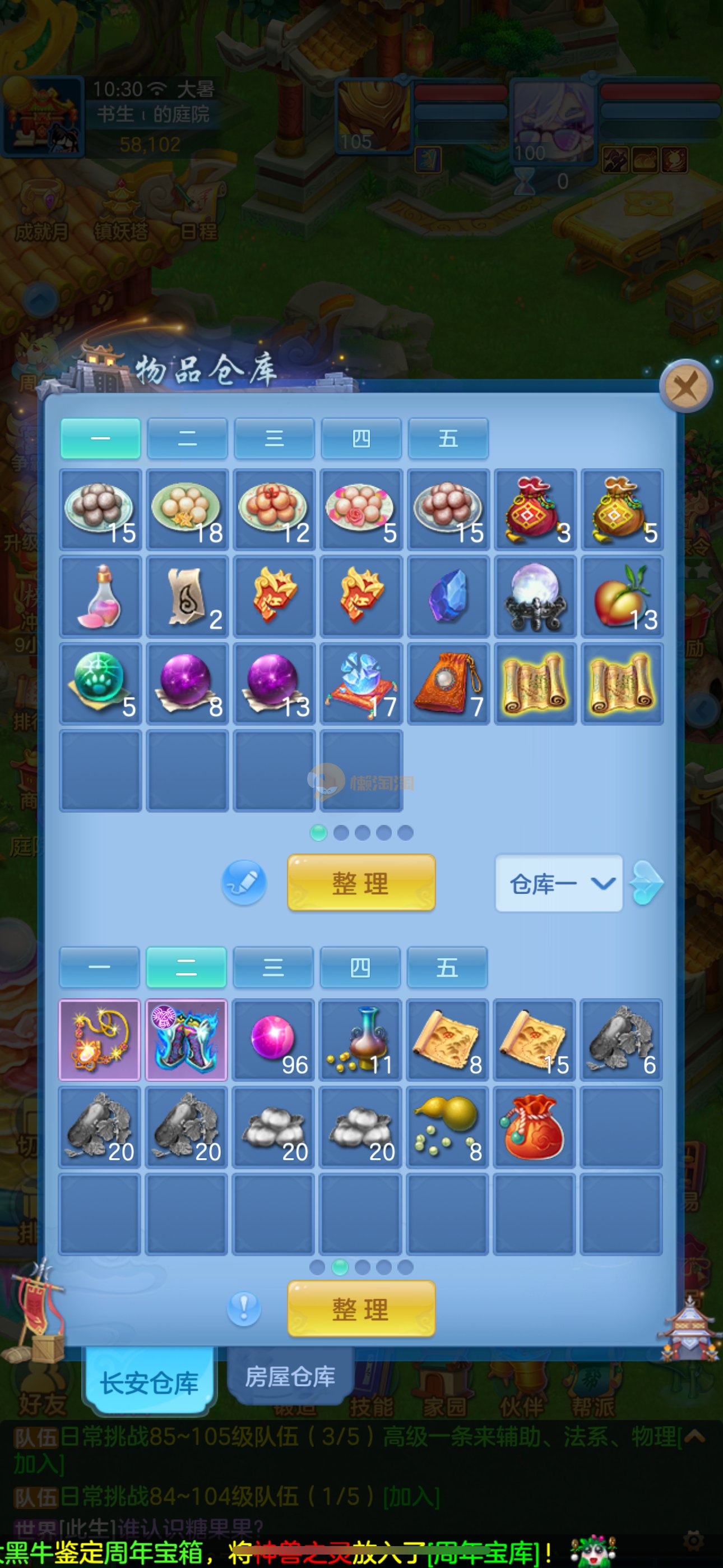Select the red pouch in the bag

click(533, 1127)
